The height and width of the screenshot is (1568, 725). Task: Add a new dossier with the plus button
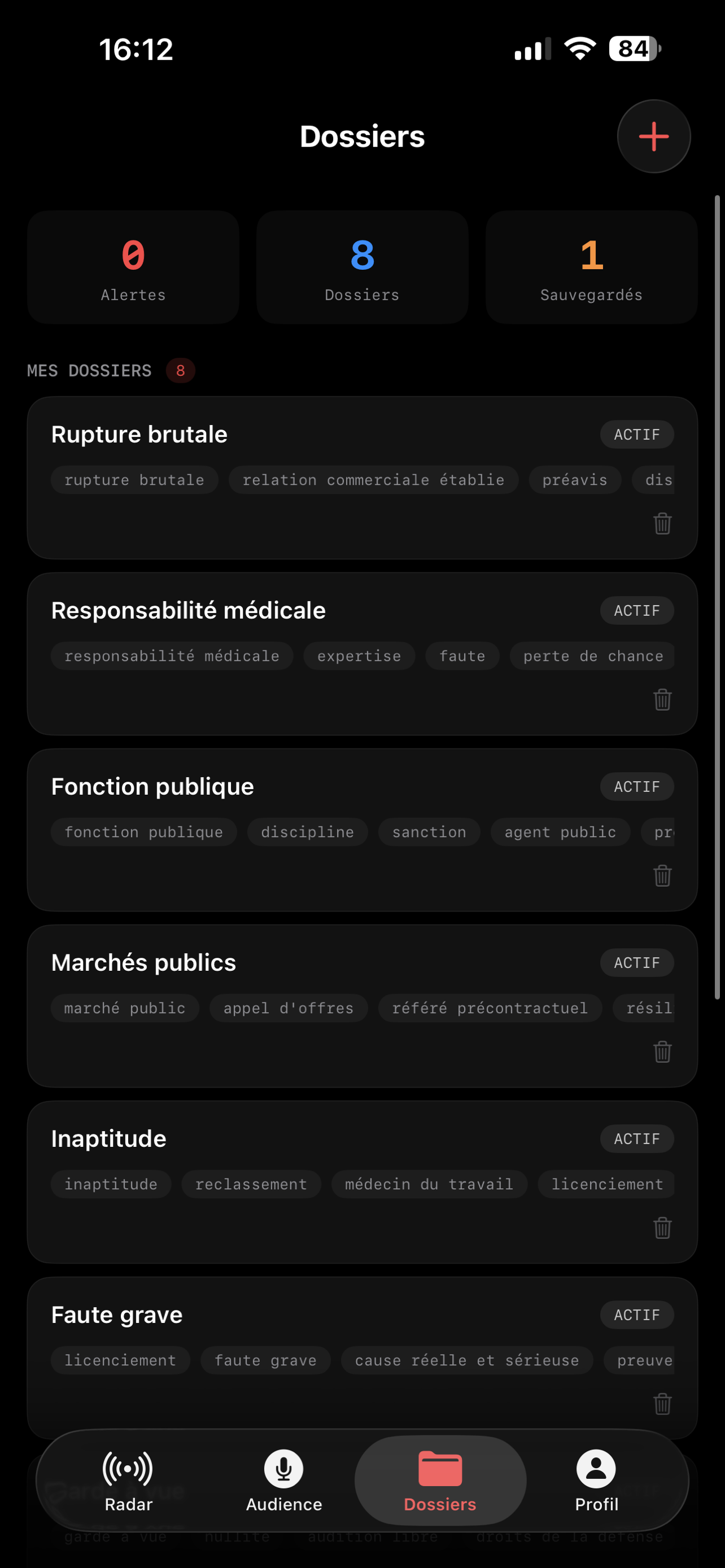654,137
